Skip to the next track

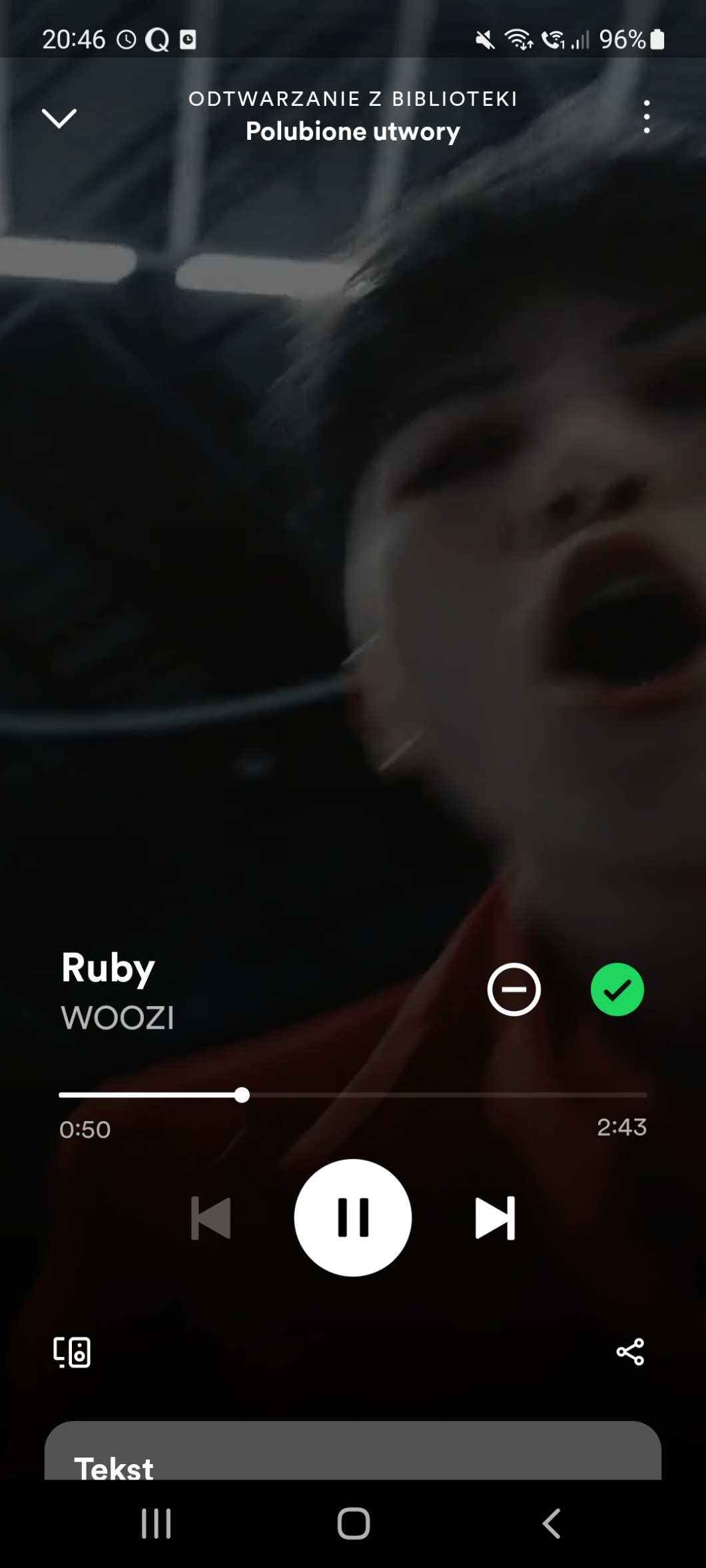tap(495, 1218)
